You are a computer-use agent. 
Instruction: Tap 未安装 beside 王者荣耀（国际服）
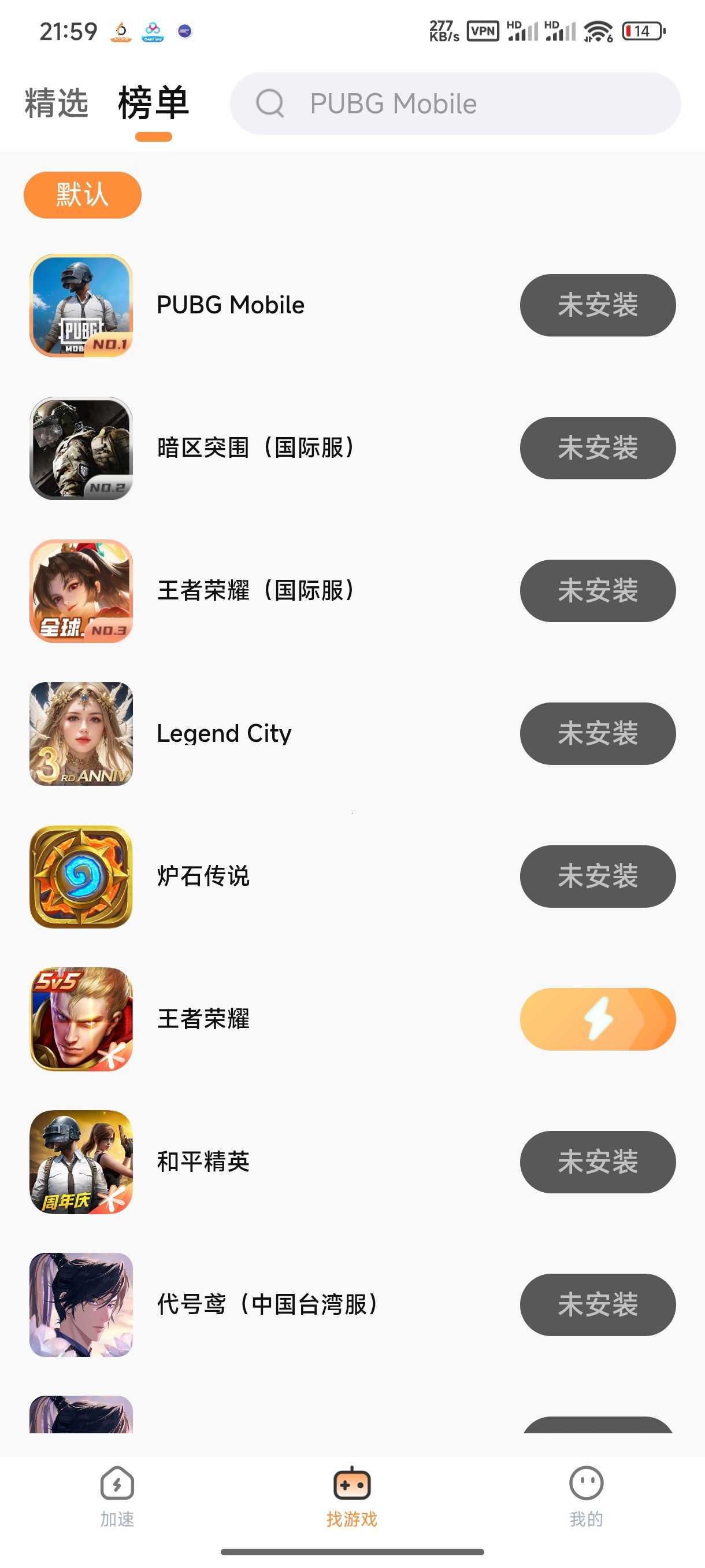click(598, 590)
